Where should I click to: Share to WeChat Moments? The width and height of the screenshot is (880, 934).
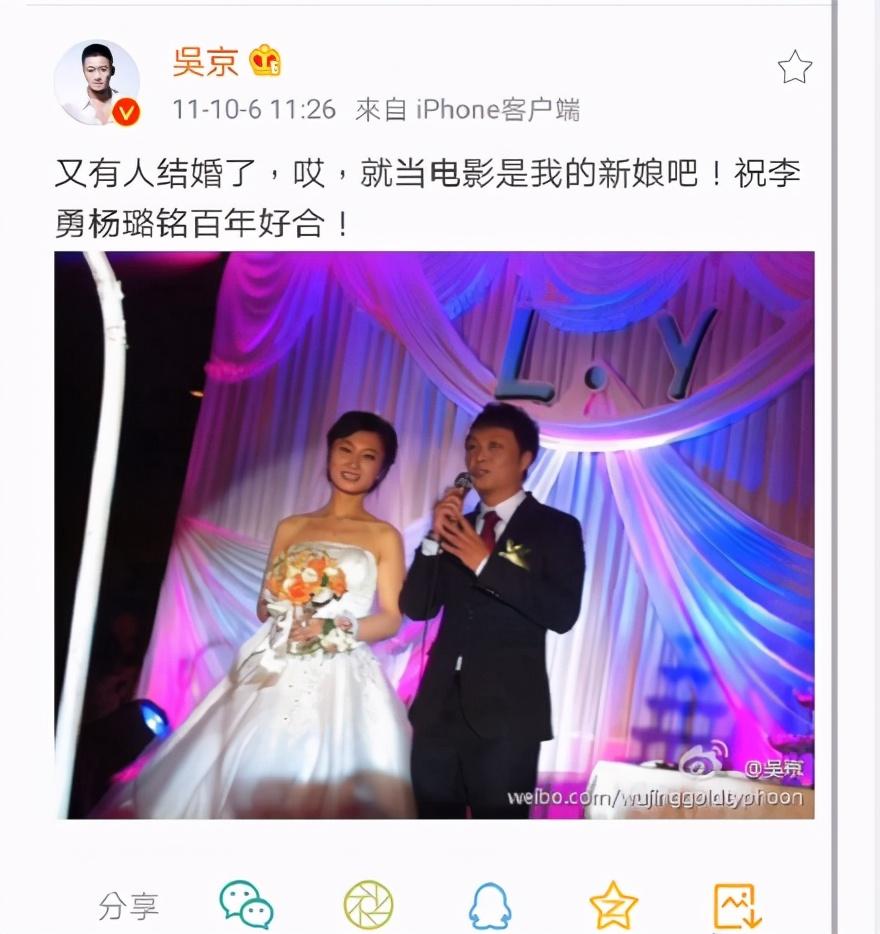click(x=368, y=904)
